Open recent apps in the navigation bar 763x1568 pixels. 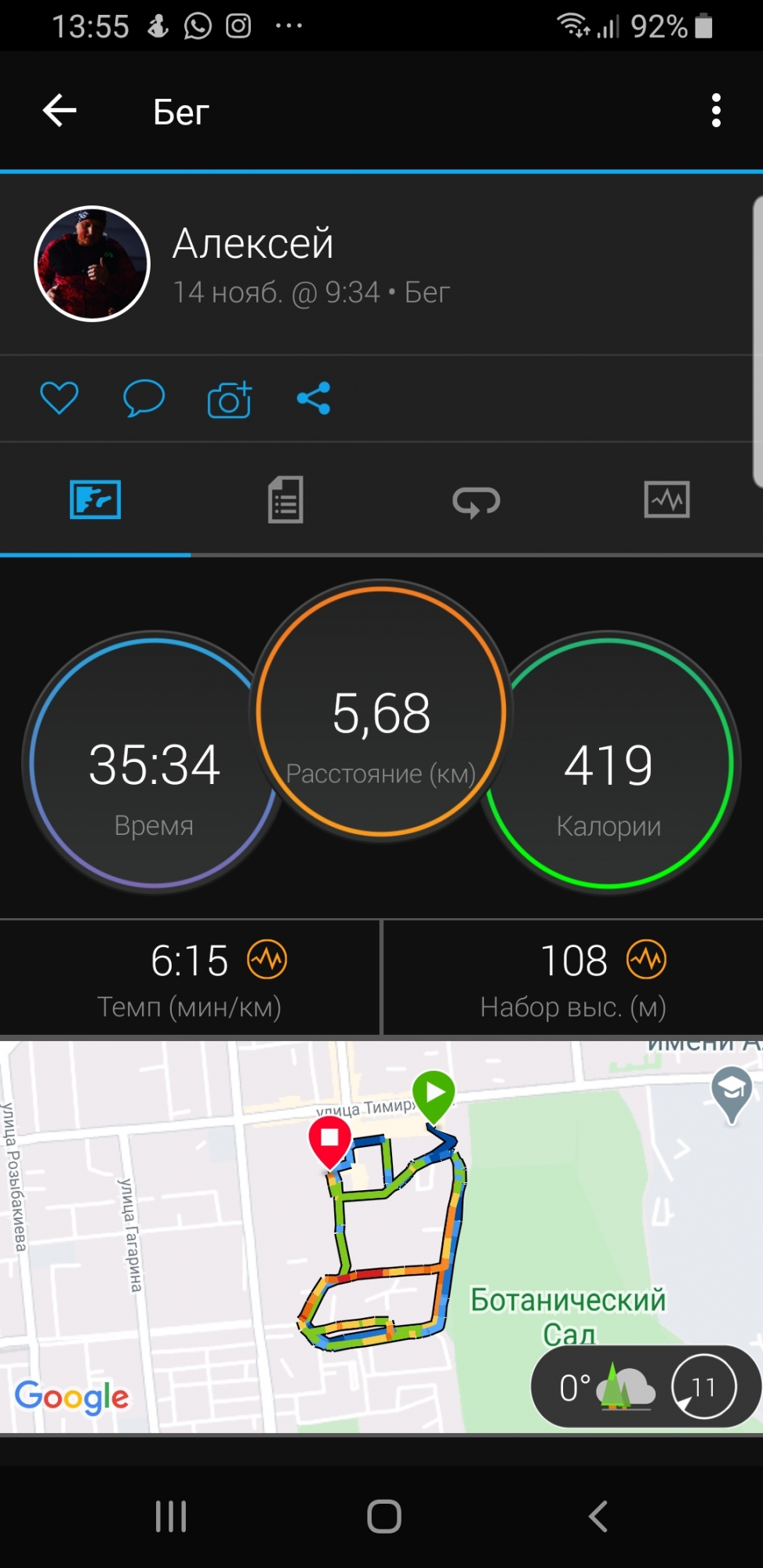(x=171, y=1516)
